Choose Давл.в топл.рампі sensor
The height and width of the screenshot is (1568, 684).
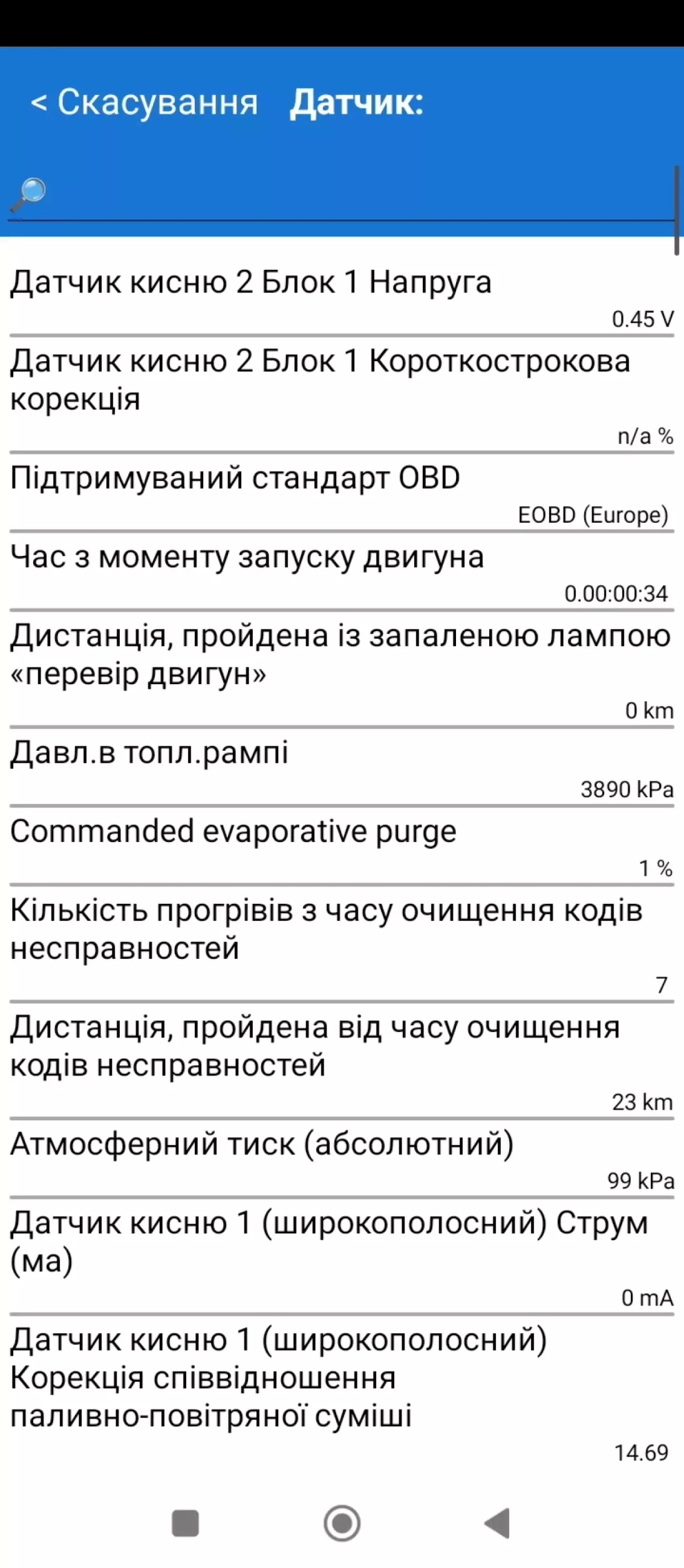click(x=342, y=767)
